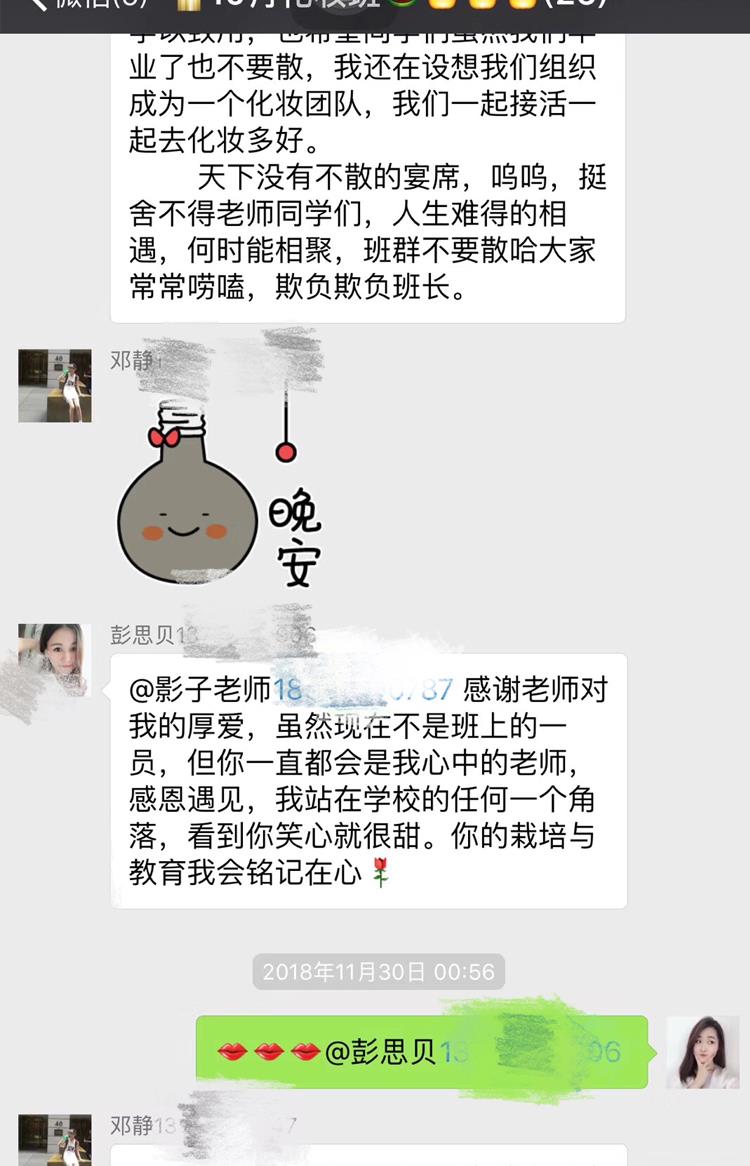This screenshot has width=750, height=1166.
Task: Open 邓静's profile avatar
Action: pos(54,387)
